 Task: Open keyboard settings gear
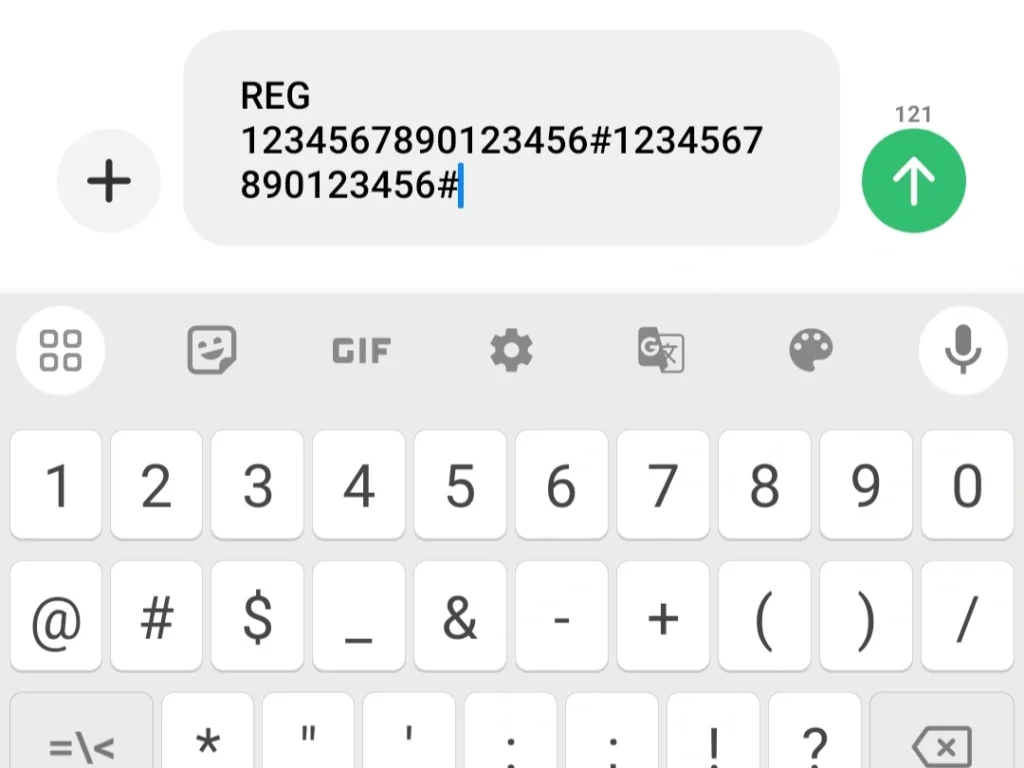[511, 351]
